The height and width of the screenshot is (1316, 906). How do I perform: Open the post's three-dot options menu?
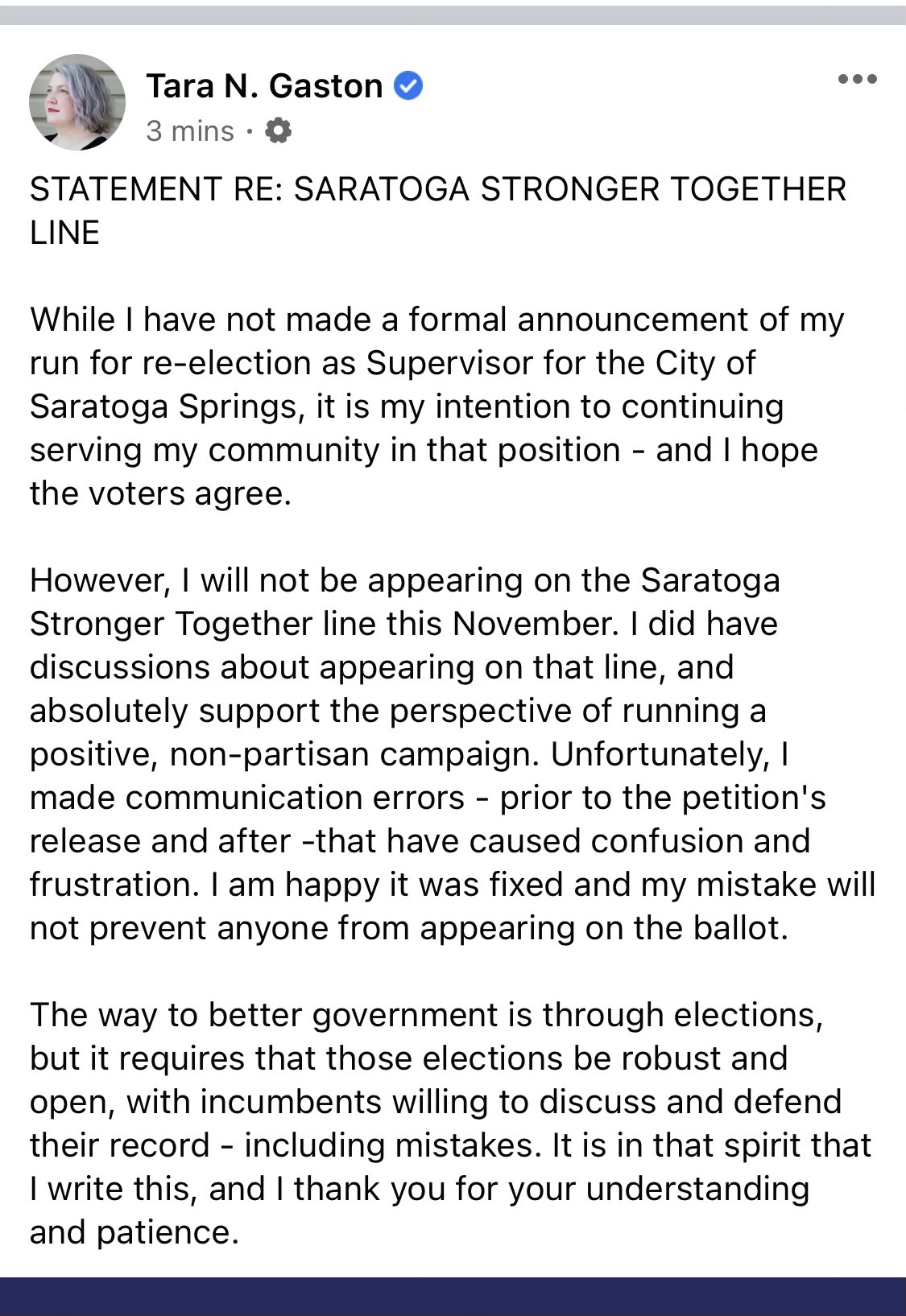pyautogui.click(x=857, y=79)
